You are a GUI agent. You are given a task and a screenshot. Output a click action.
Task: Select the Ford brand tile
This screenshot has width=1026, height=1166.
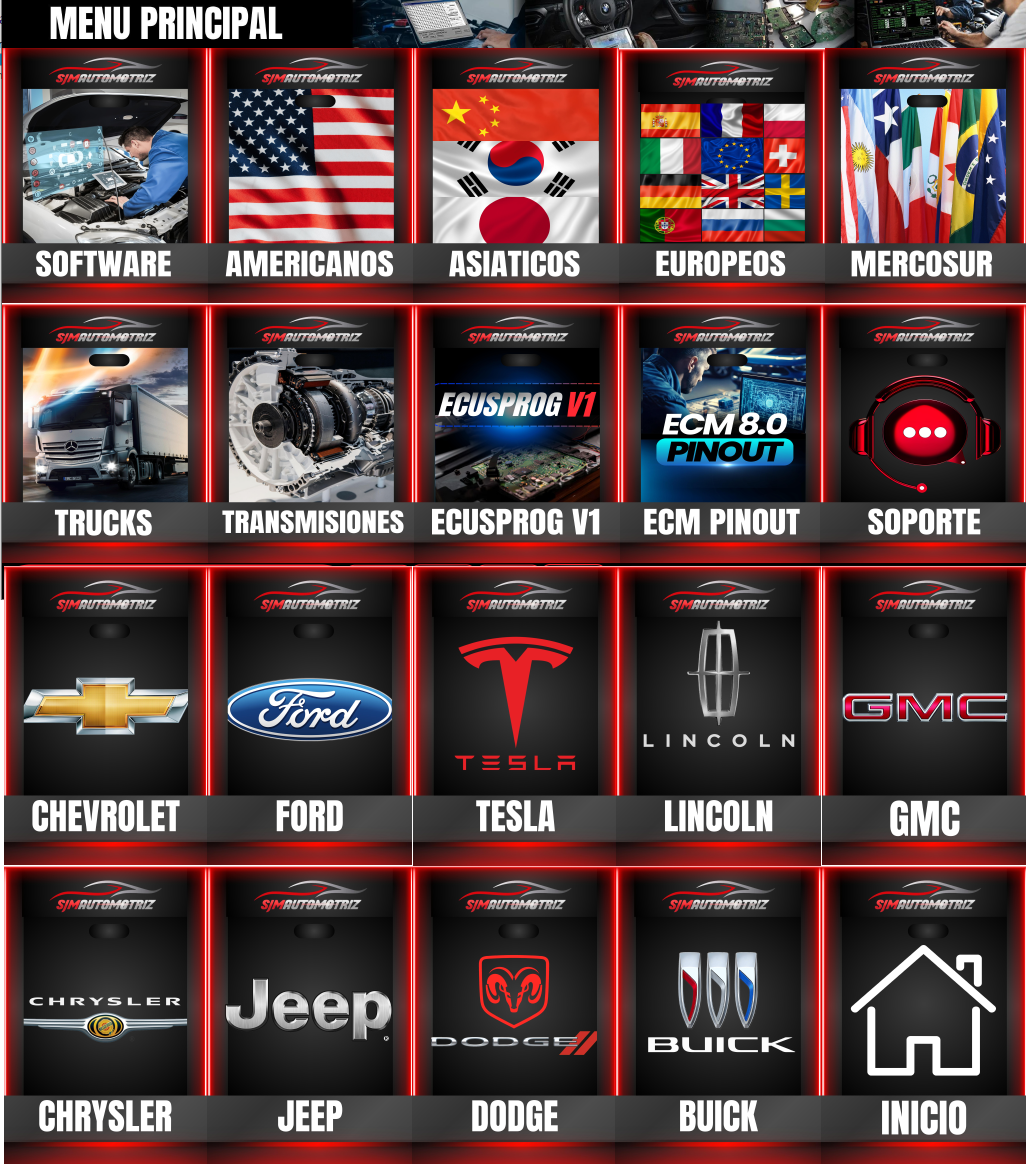[310, 710]
